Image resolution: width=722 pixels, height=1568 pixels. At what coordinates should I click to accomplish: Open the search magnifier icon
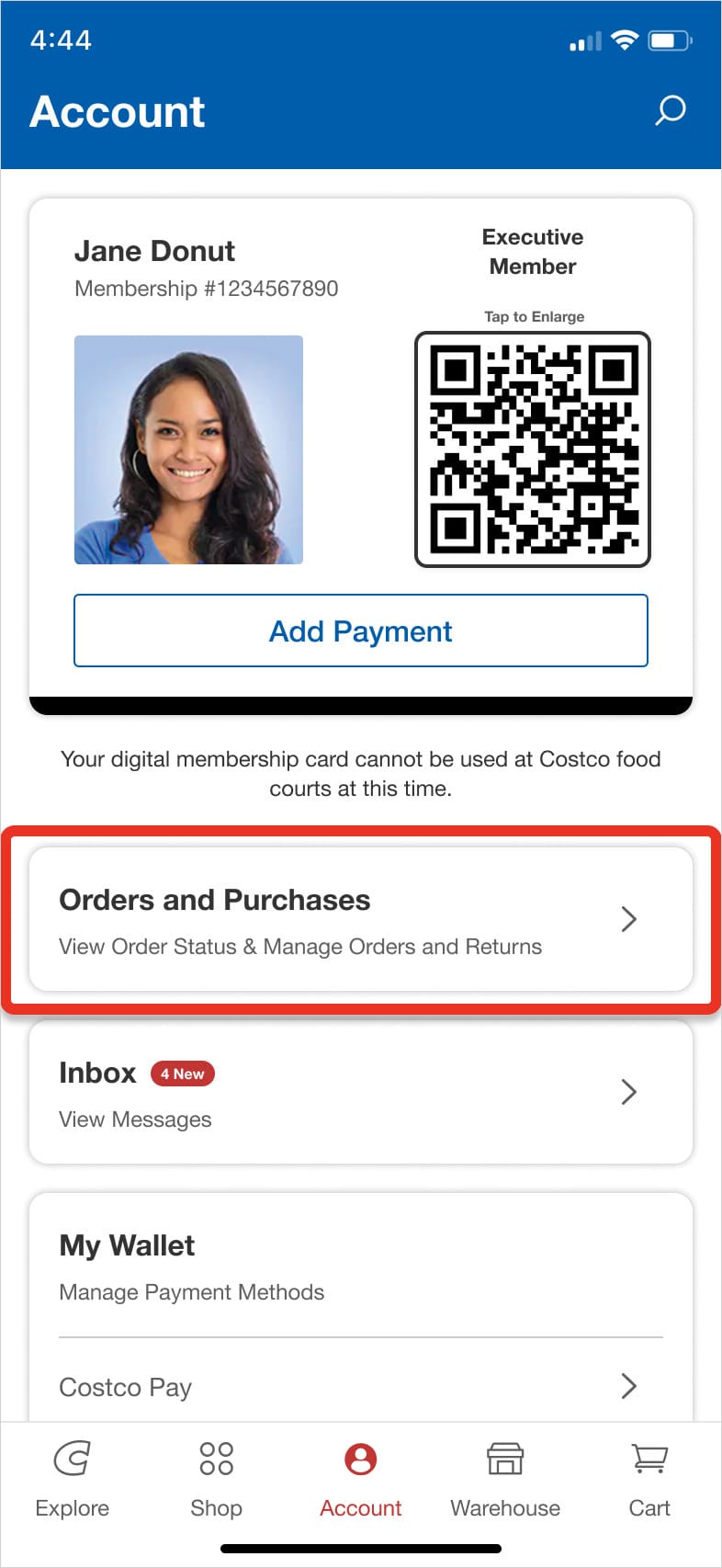point(671,110)
